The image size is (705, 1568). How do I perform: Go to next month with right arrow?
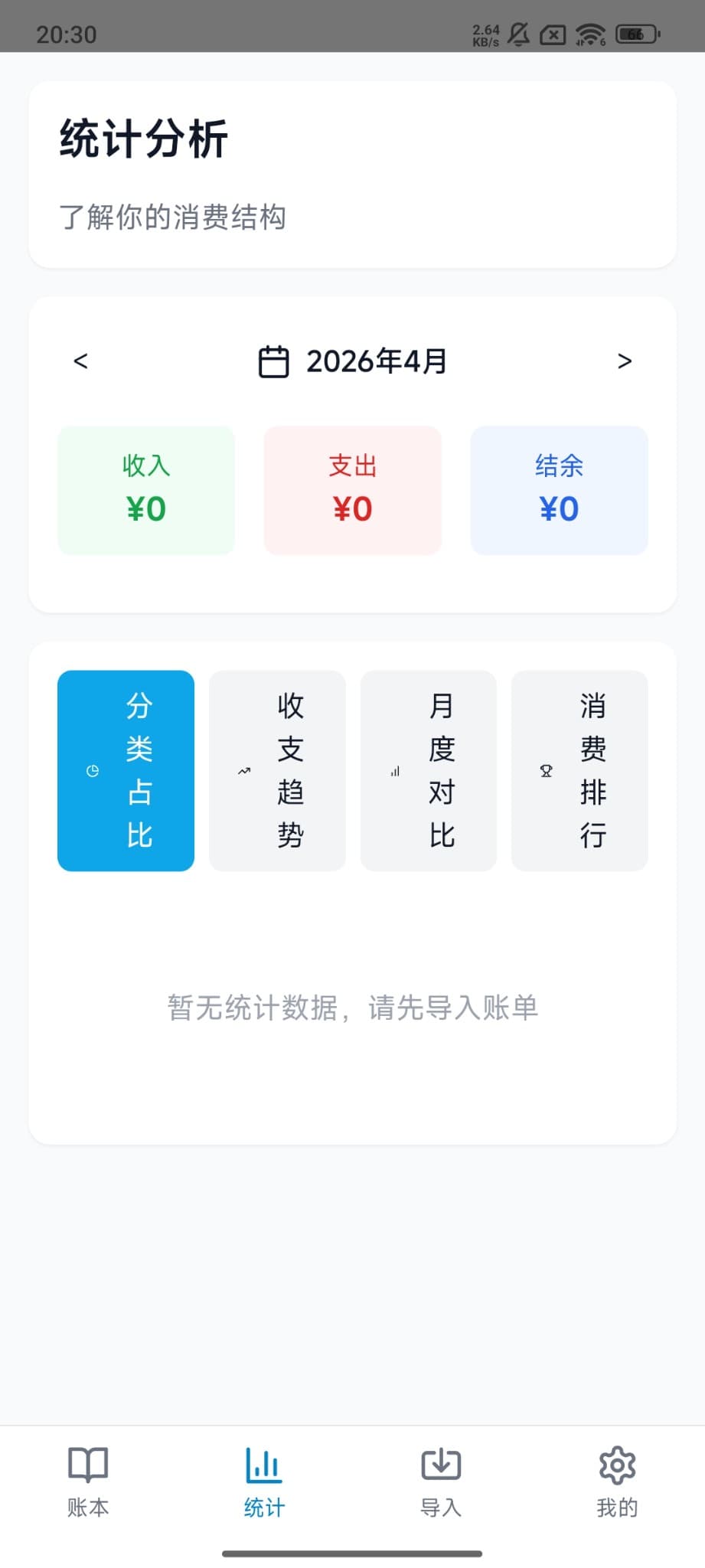[x=624, y=361]
